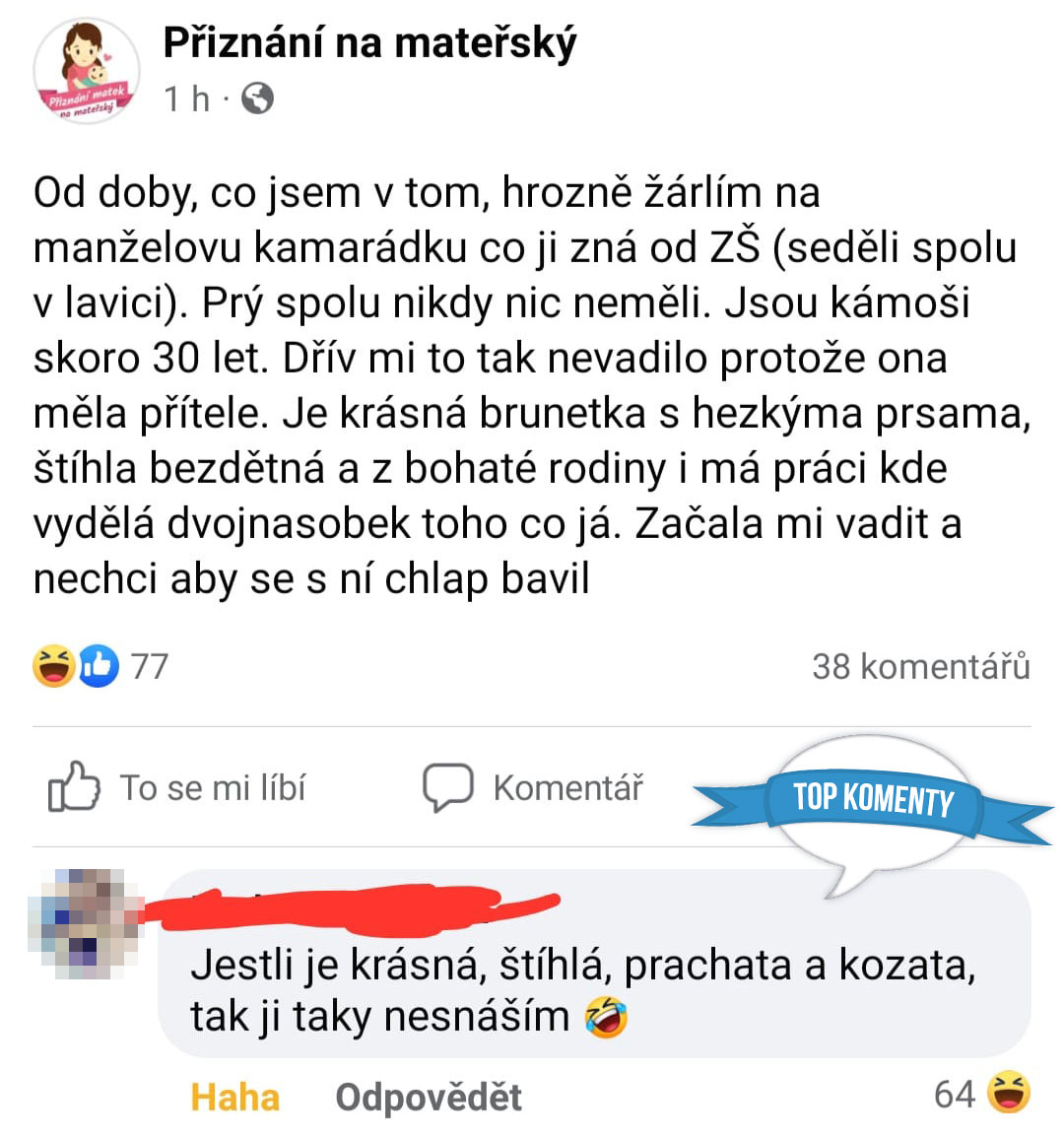Change the Haha reaction on the top comment
Image resolution: width=1064 pixels, height=1141 pixels.
[234, 1097]
